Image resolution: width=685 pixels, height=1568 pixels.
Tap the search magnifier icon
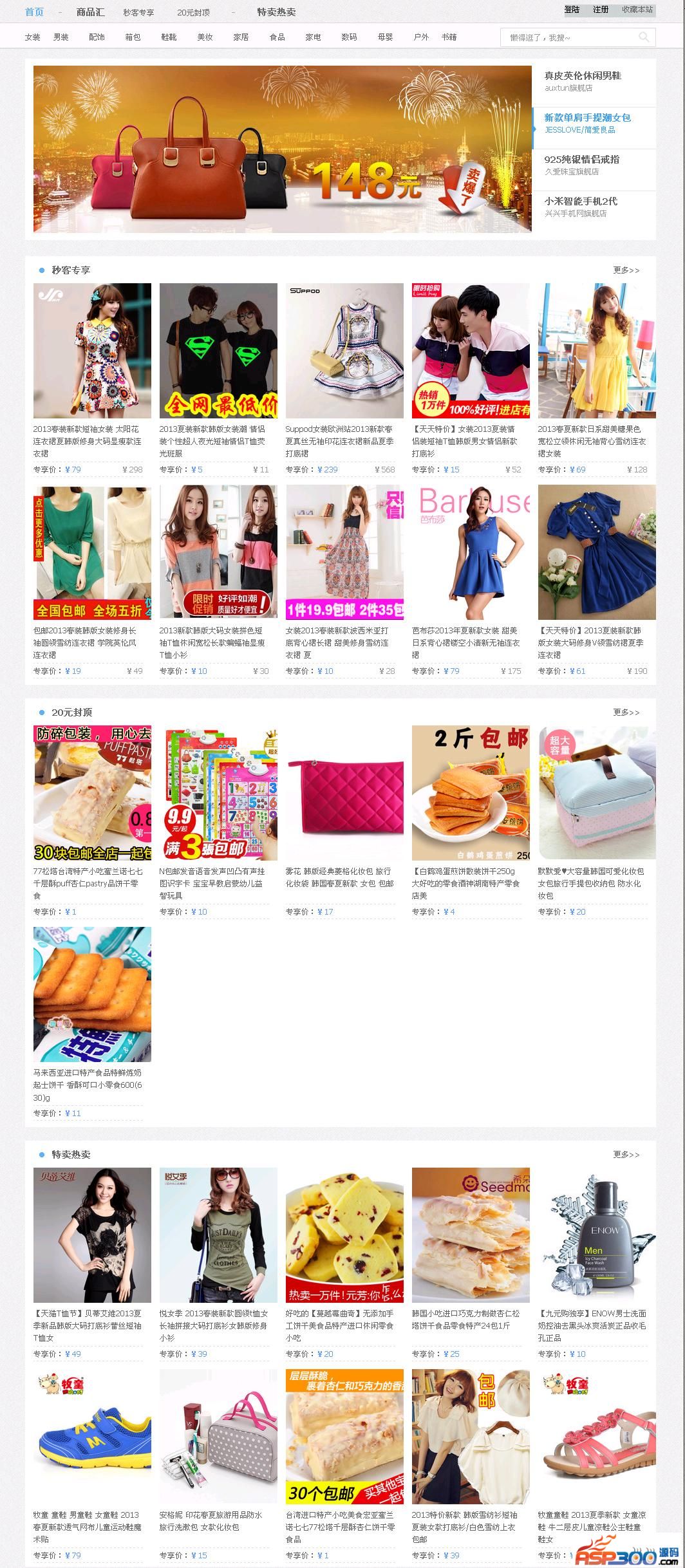click(x=643, y=37)
